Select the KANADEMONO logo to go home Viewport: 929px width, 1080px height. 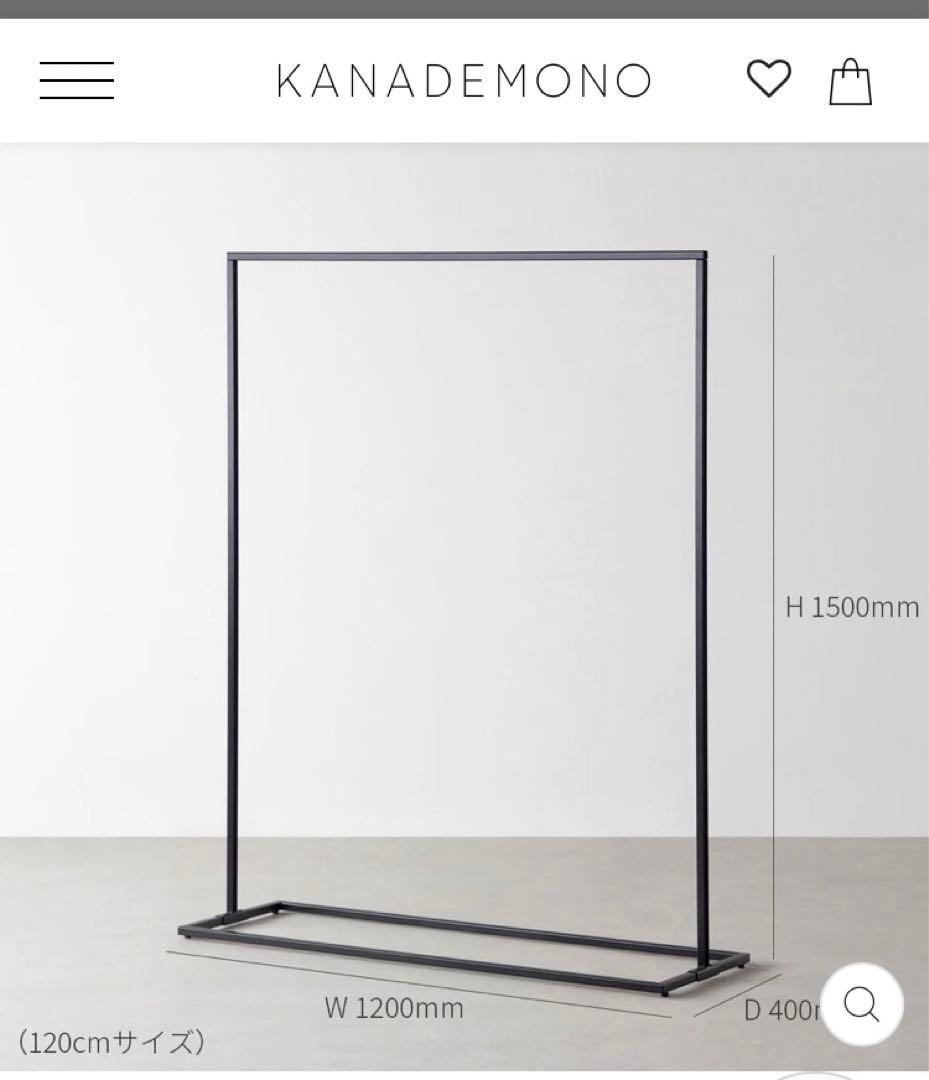(462, 79)
